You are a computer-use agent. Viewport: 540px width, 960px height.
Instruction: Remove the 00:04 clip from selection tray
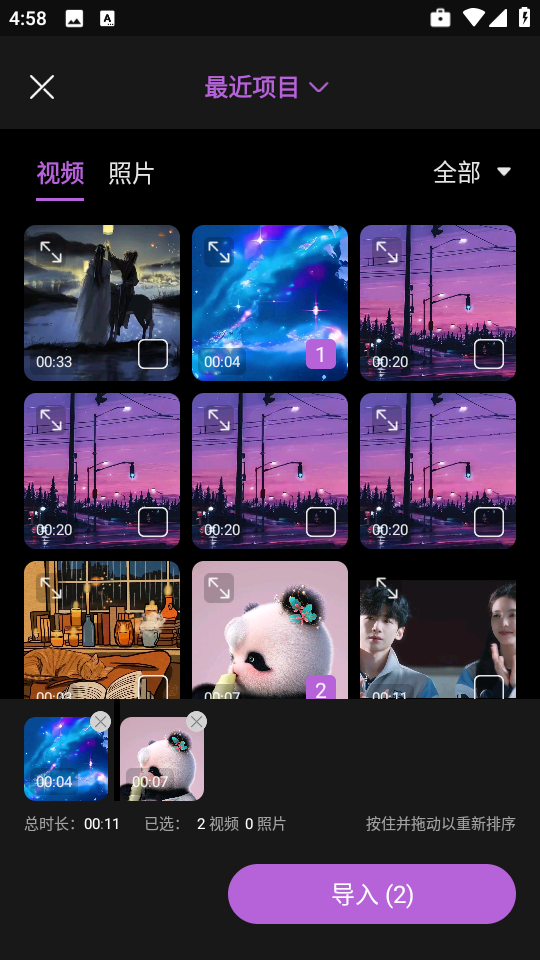[x=100, y=722]
